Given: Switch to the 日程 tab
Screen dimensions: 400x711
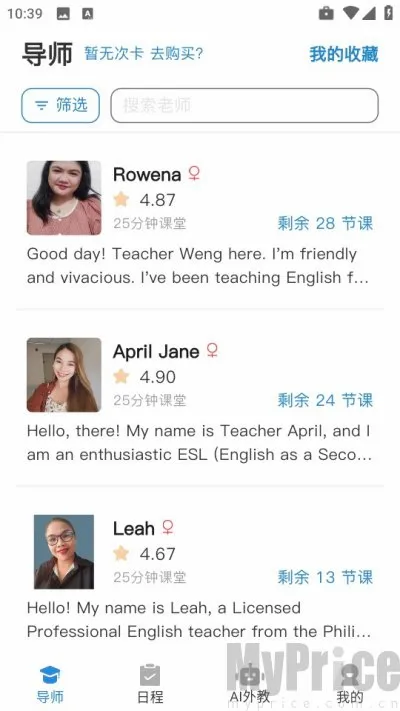Looking at the screenshot, I should (x=150, y=684).
